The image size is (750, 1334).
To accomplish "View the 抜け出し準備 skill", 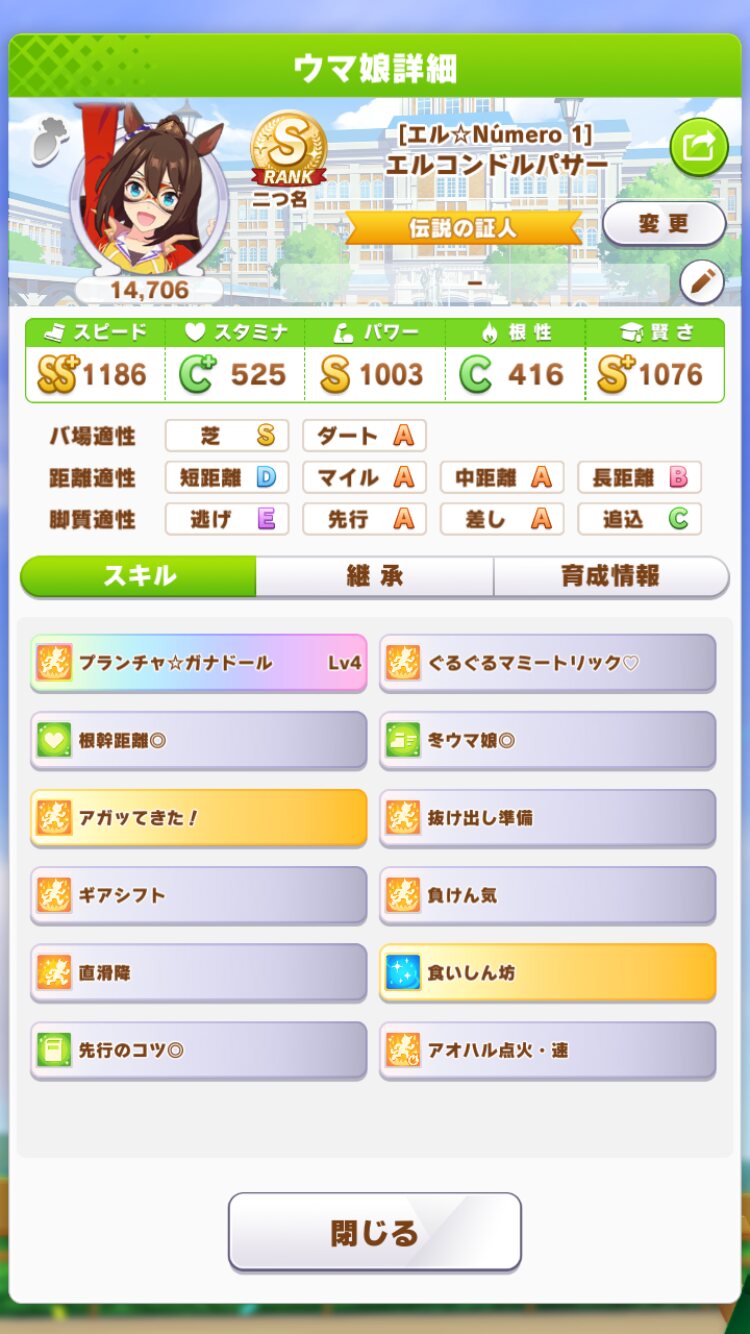I will [548, 817].
